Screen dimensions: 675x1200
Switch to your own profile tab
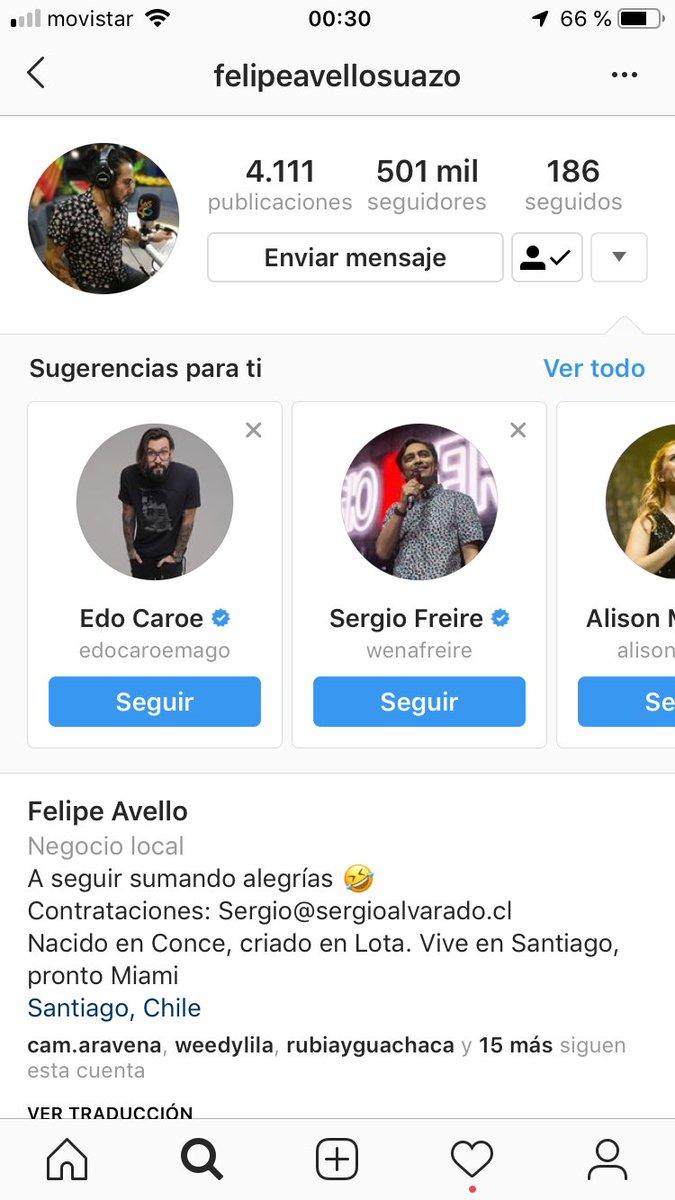coord(606,1160)
